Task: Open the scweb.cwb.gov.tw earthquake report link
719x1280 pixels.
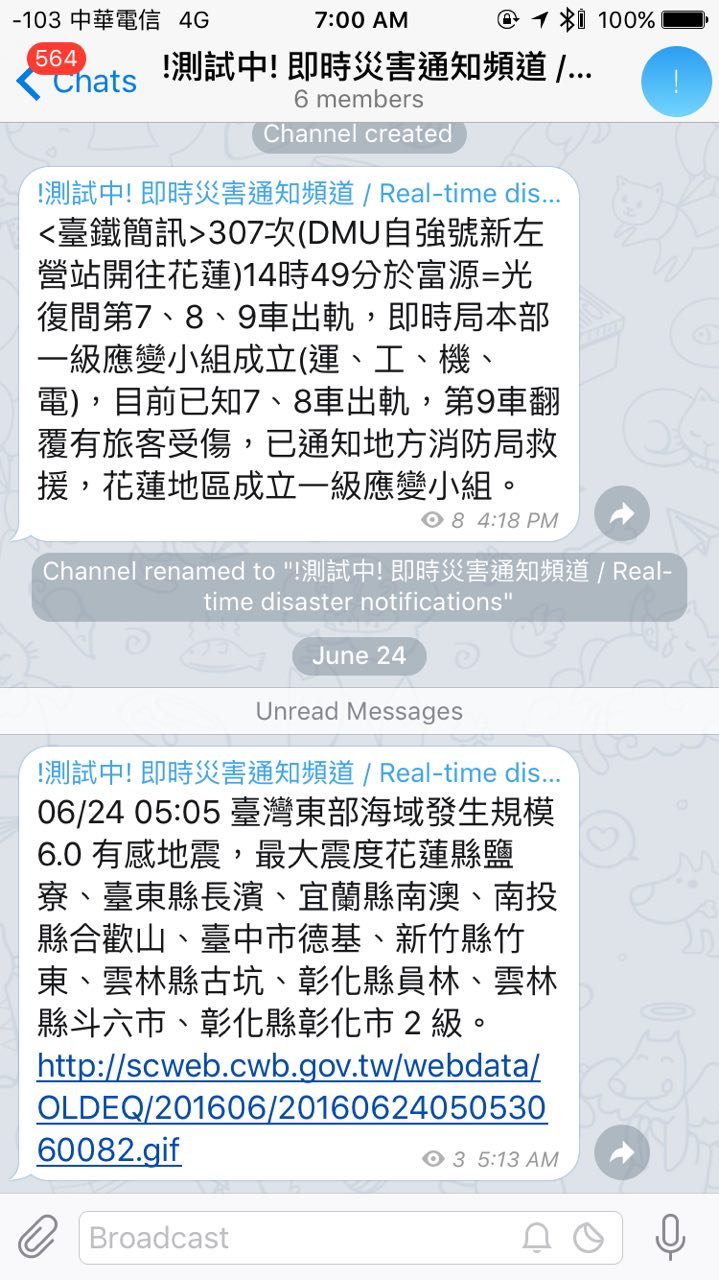Action: coord(290,1106)
